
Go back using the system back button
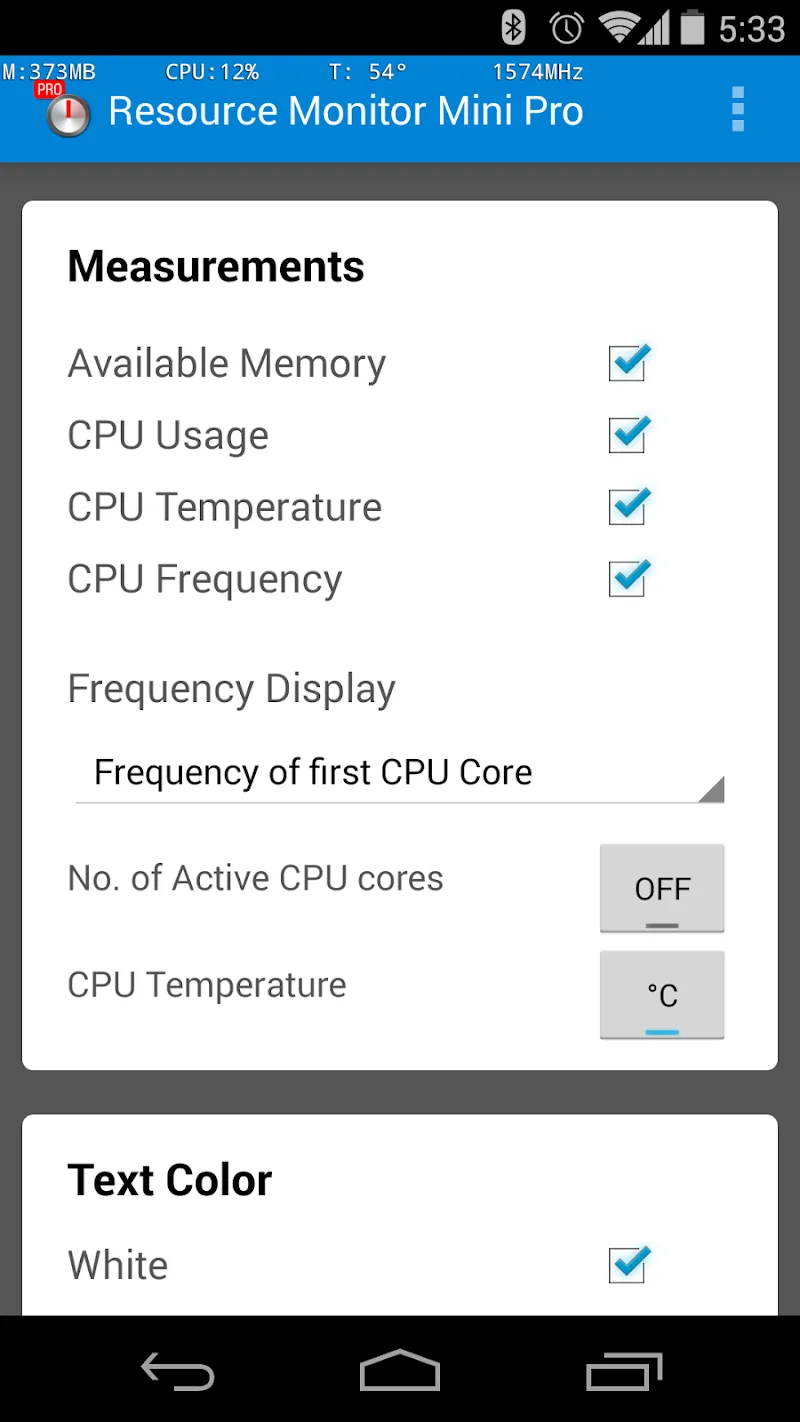tap(178, 1370)
